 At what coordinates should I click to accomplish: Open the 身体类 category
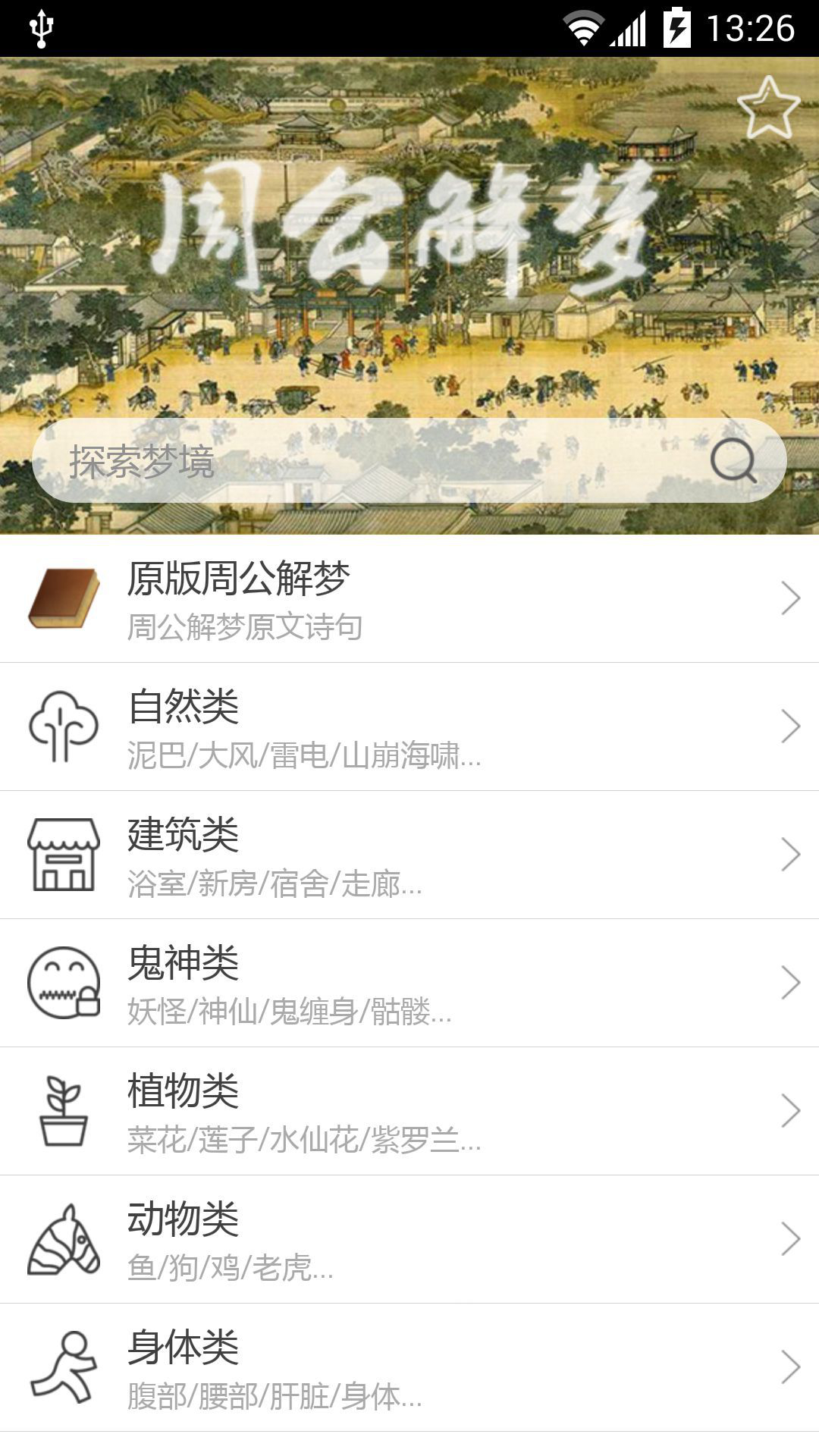[x=409, y=1367]
